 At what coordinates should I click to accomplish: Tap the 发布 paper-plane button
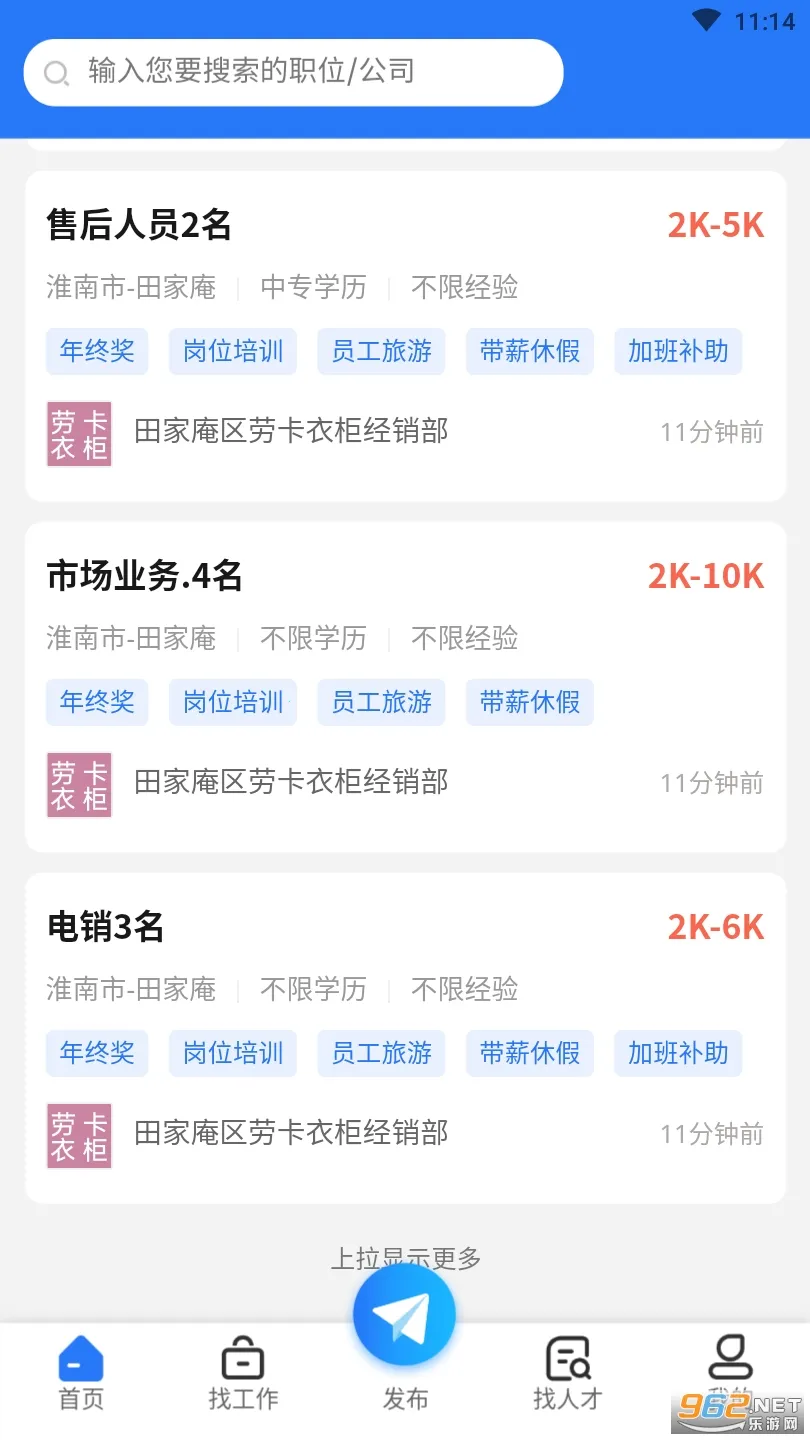click(405, 1316)
